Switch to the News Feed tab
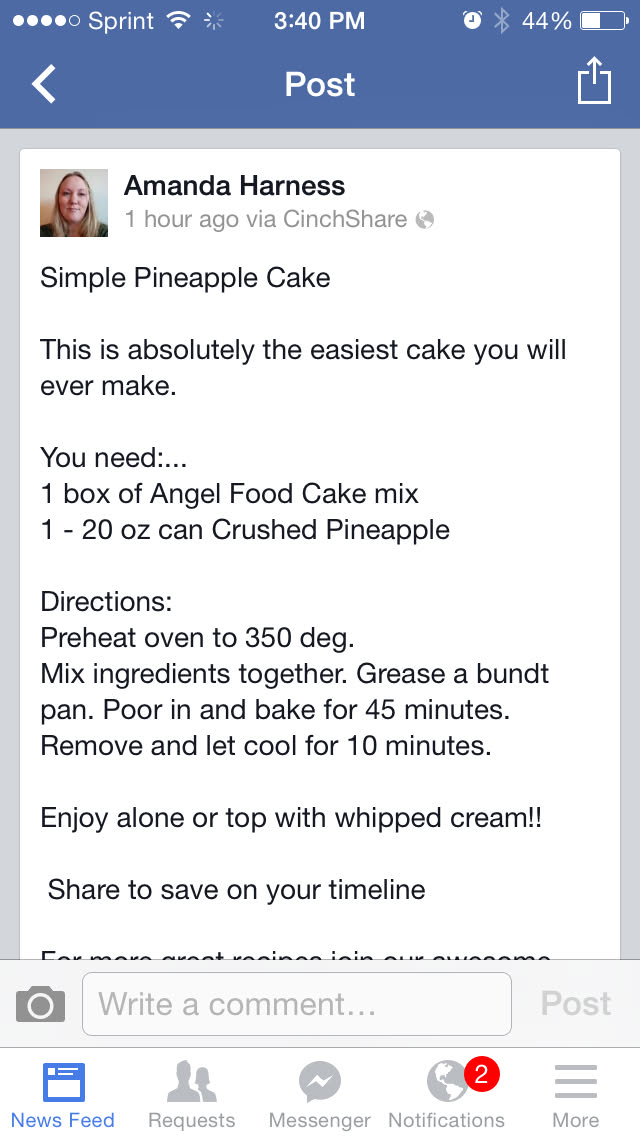 point(63,1094)
